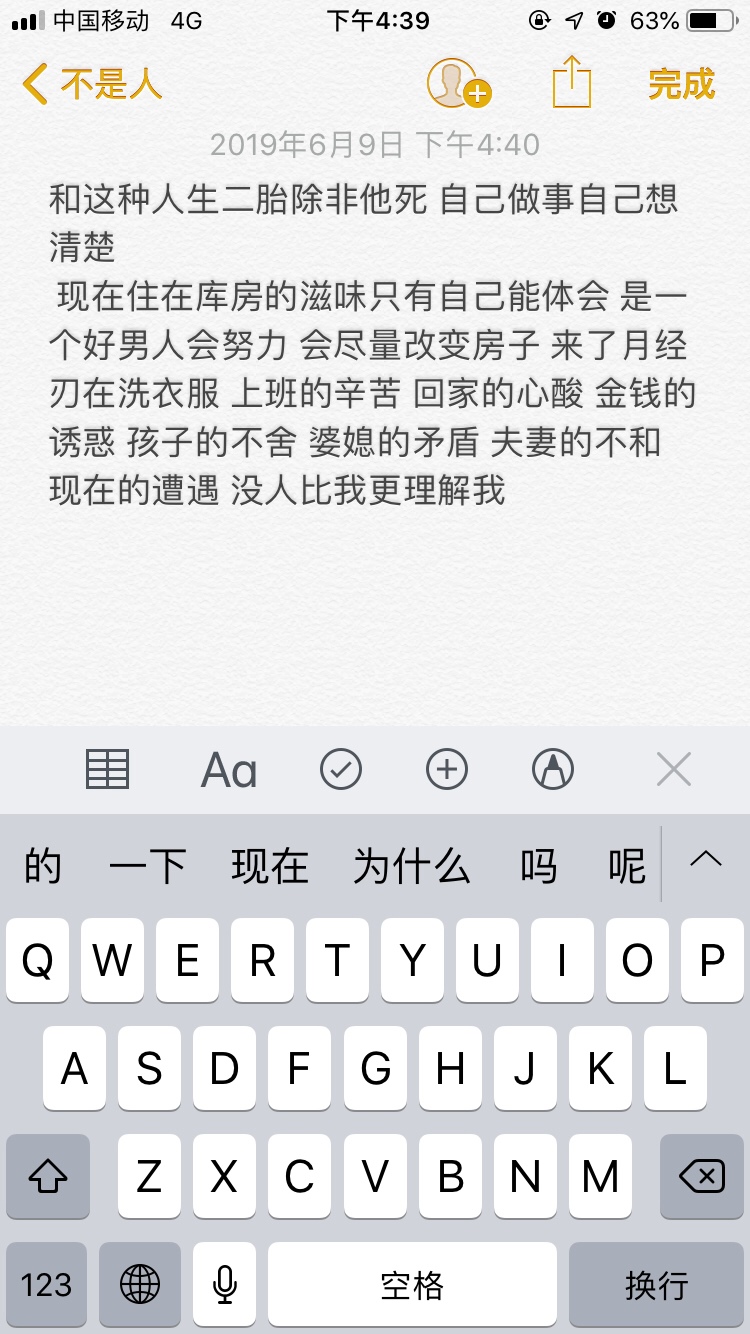750x1334 pixels.
Task: Choose the suggestion 为什么
Action: (411, 866)
